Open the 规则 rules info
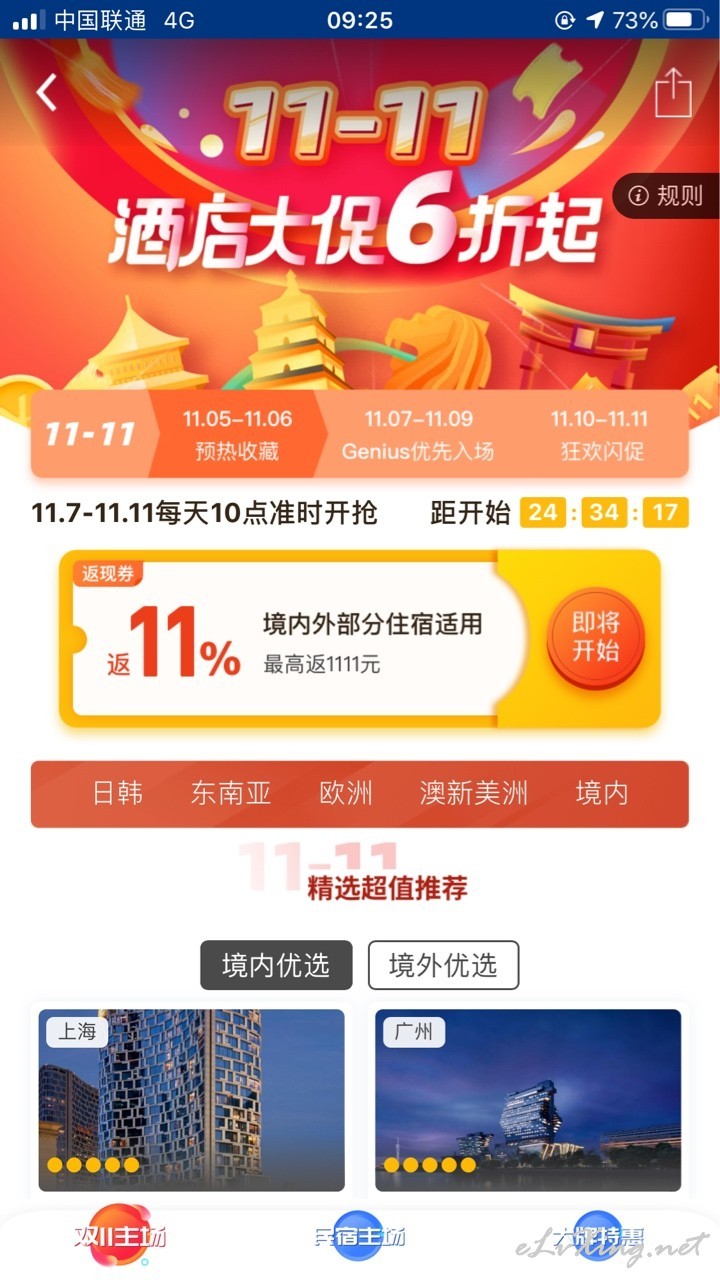This screenshot has height=1280, width=720. (666, 196)
